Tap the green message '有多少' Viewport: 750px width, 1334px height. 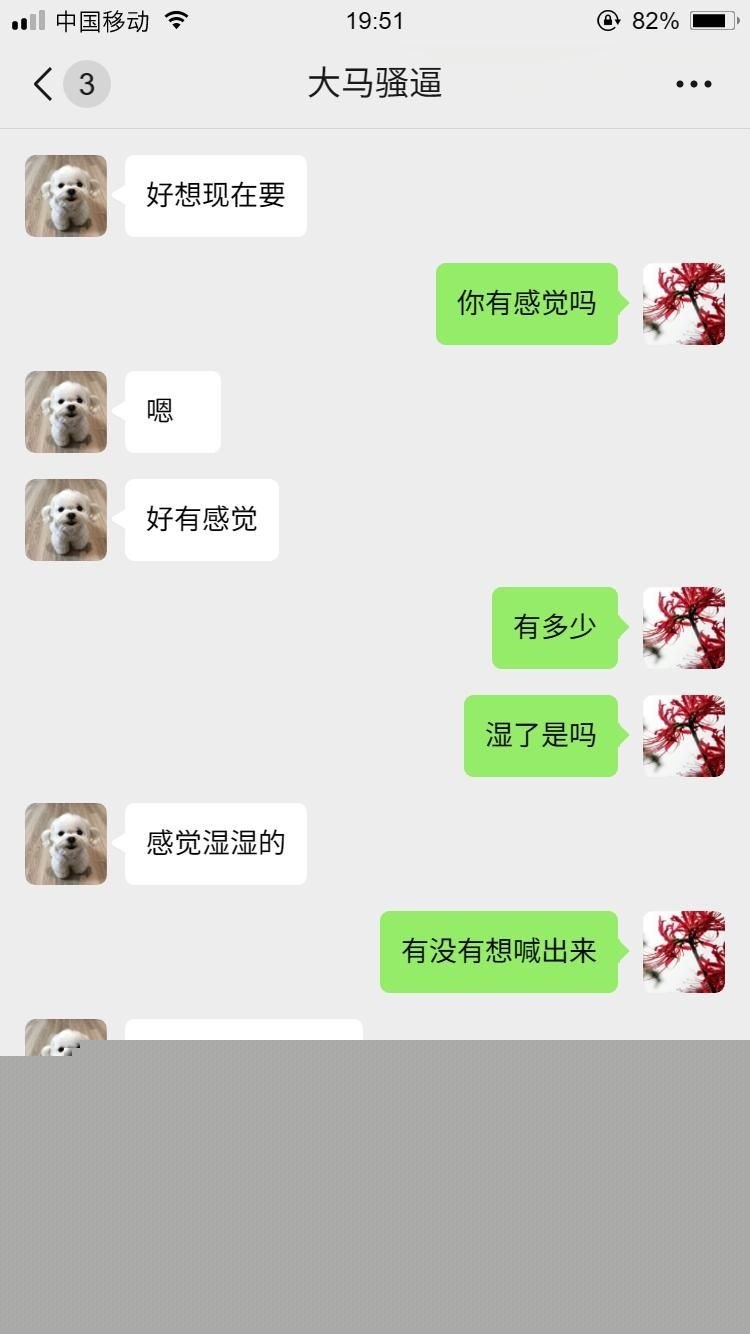[x=555, y=628]
